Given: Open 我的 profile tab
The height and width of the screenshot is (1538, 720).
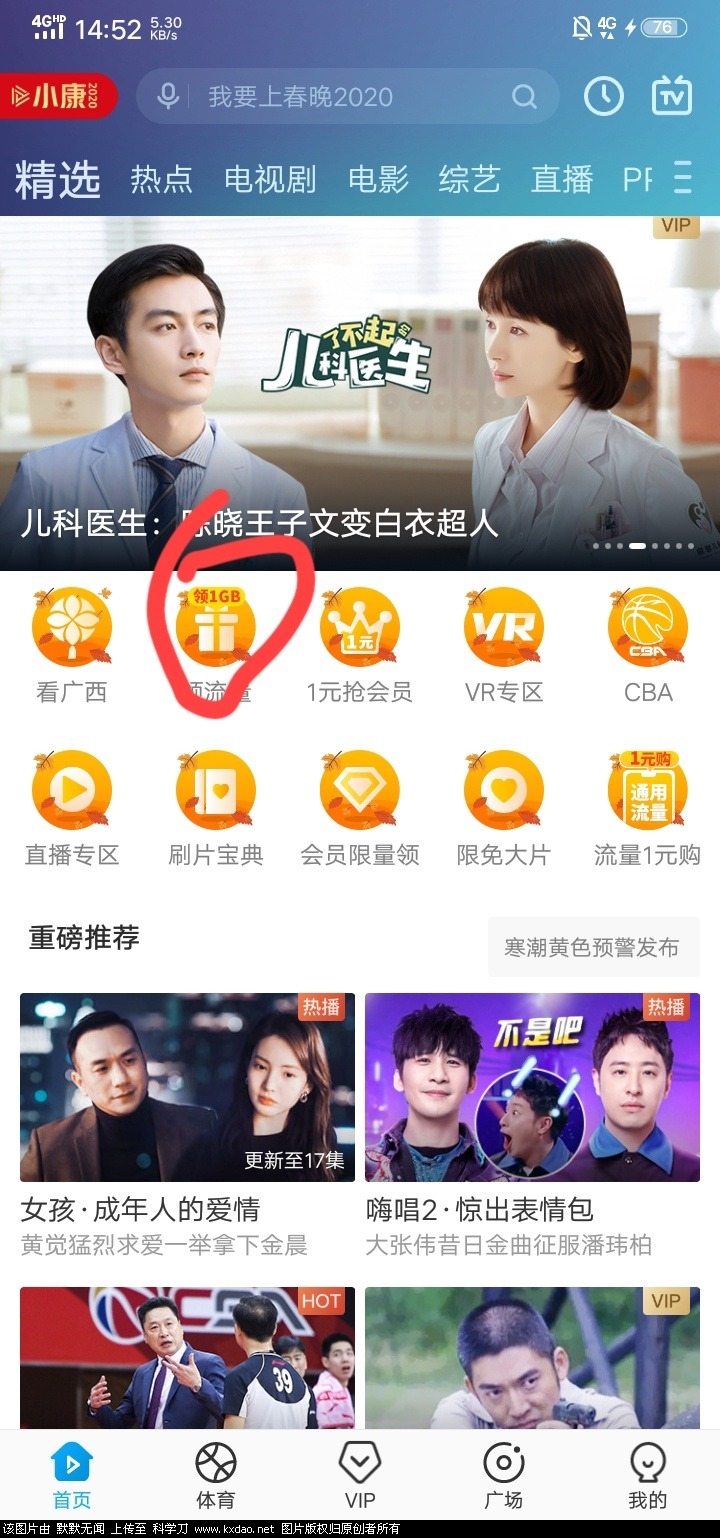Looking at the screenshot, I should (647, 1476).
